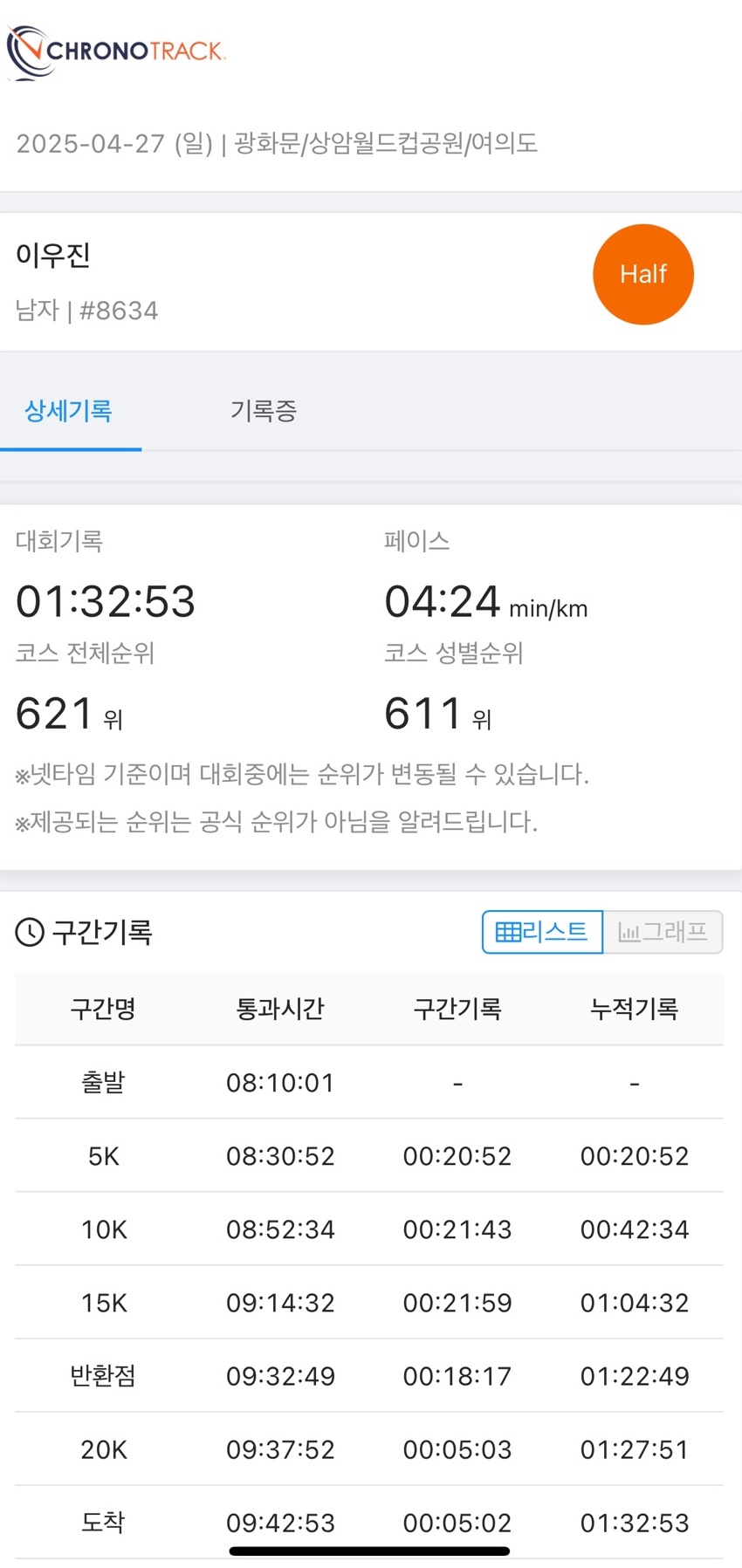Click the race date and course header text
Image resolution: width=742 pixels, height=1568 pixels.
pyautogui.click(x=278, y=143)
